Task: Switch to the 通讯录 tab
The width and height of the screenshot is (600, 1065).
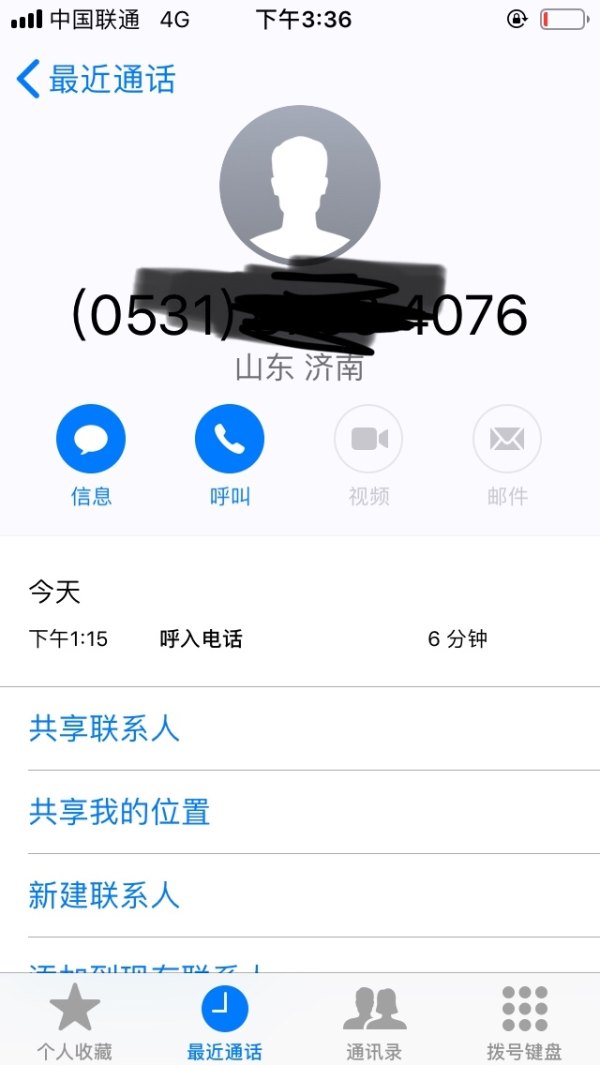Action: coord(374,1021)
